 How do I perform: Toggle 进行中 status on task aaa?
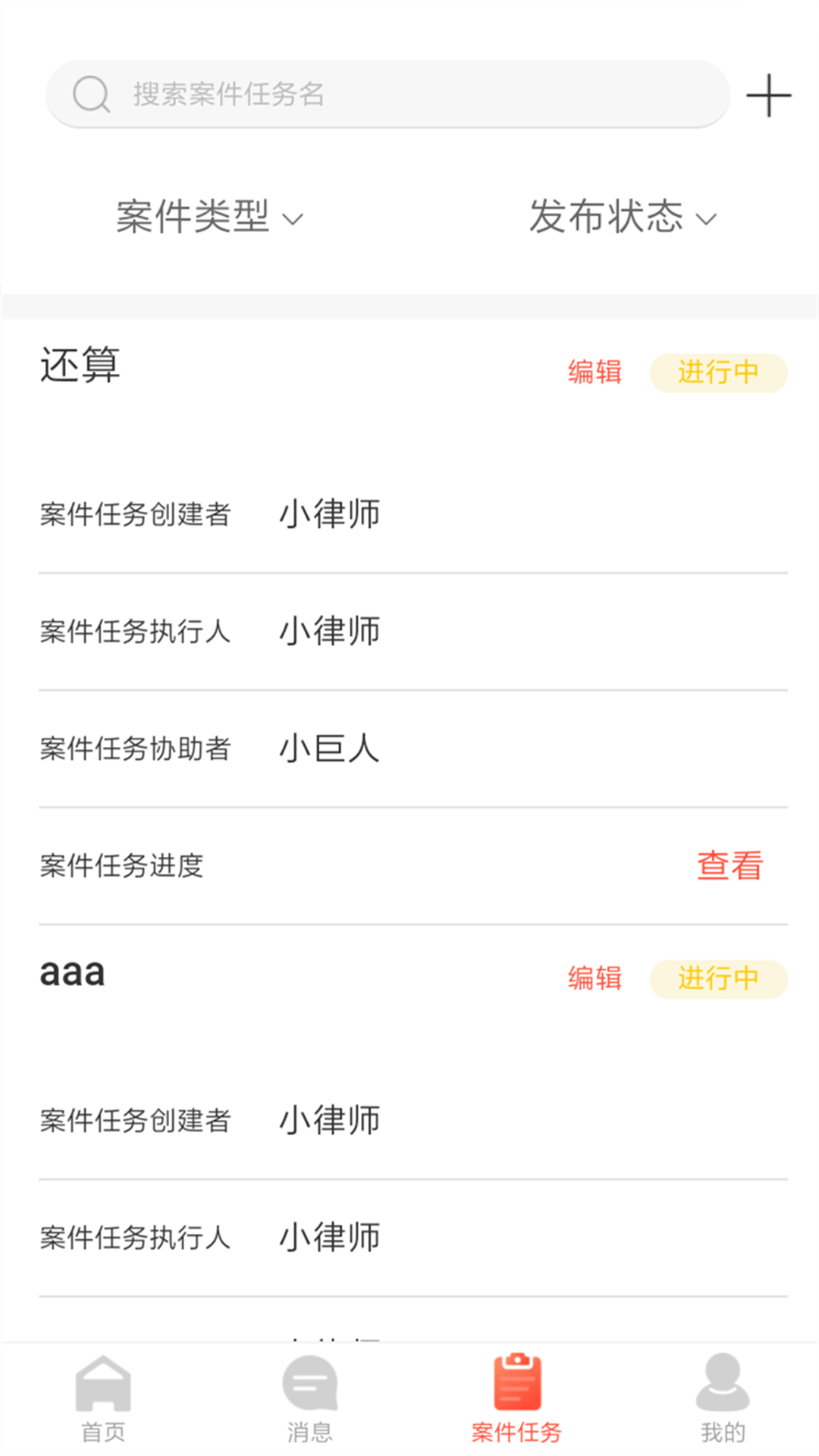point(717,980)
